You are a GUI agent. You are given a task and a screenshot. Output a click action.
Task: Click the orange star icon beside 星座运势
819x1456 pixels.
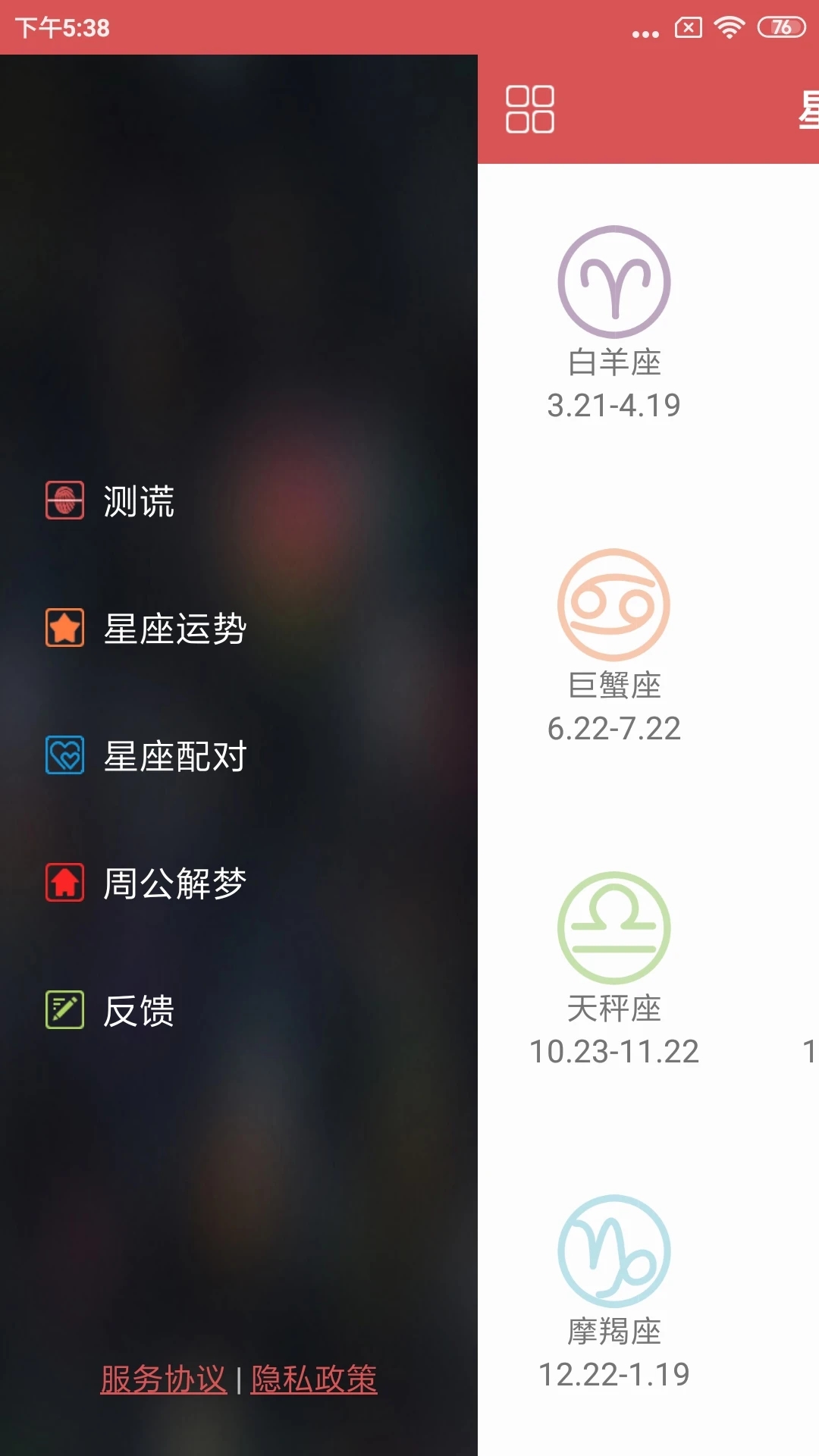65,629
